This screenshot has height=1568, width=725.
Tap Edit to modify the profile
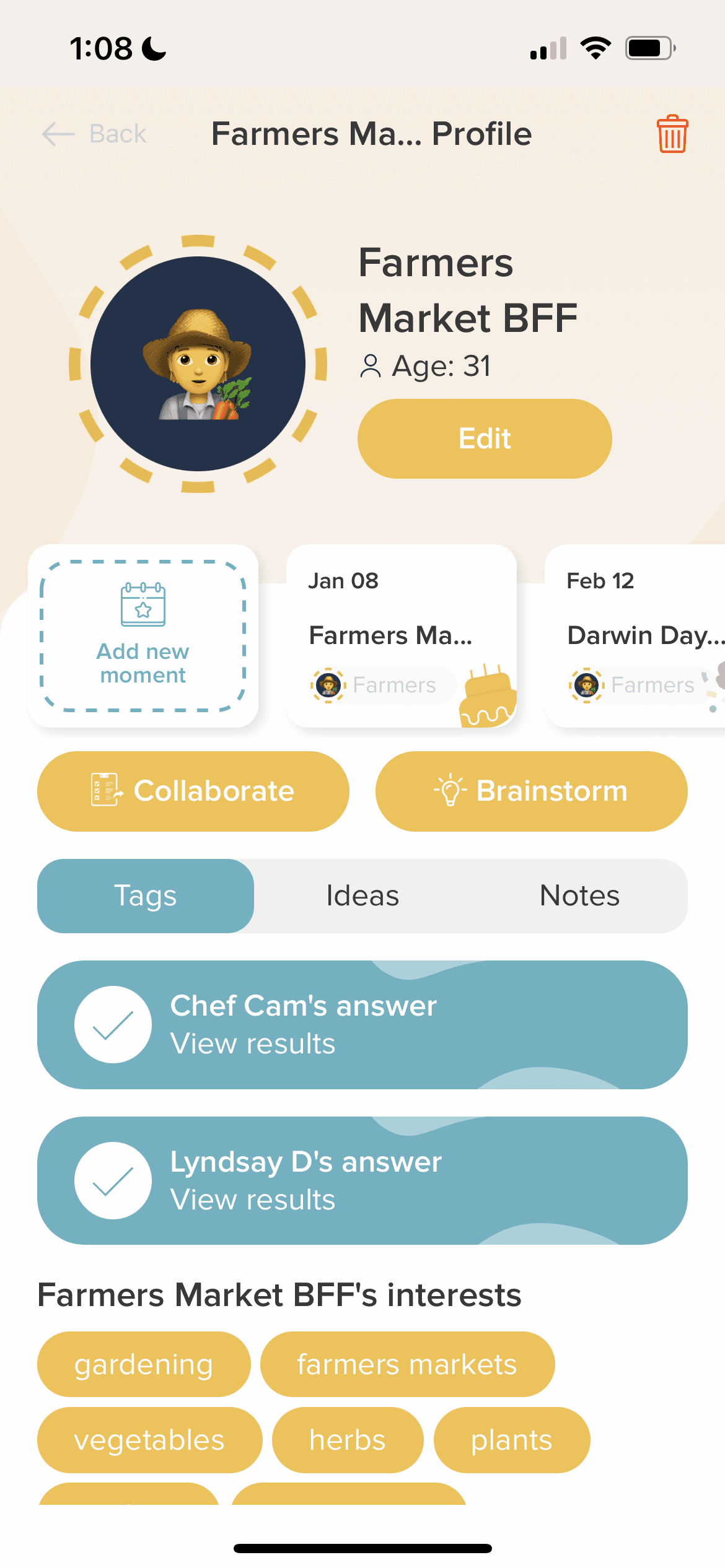(x=484, y=438)
